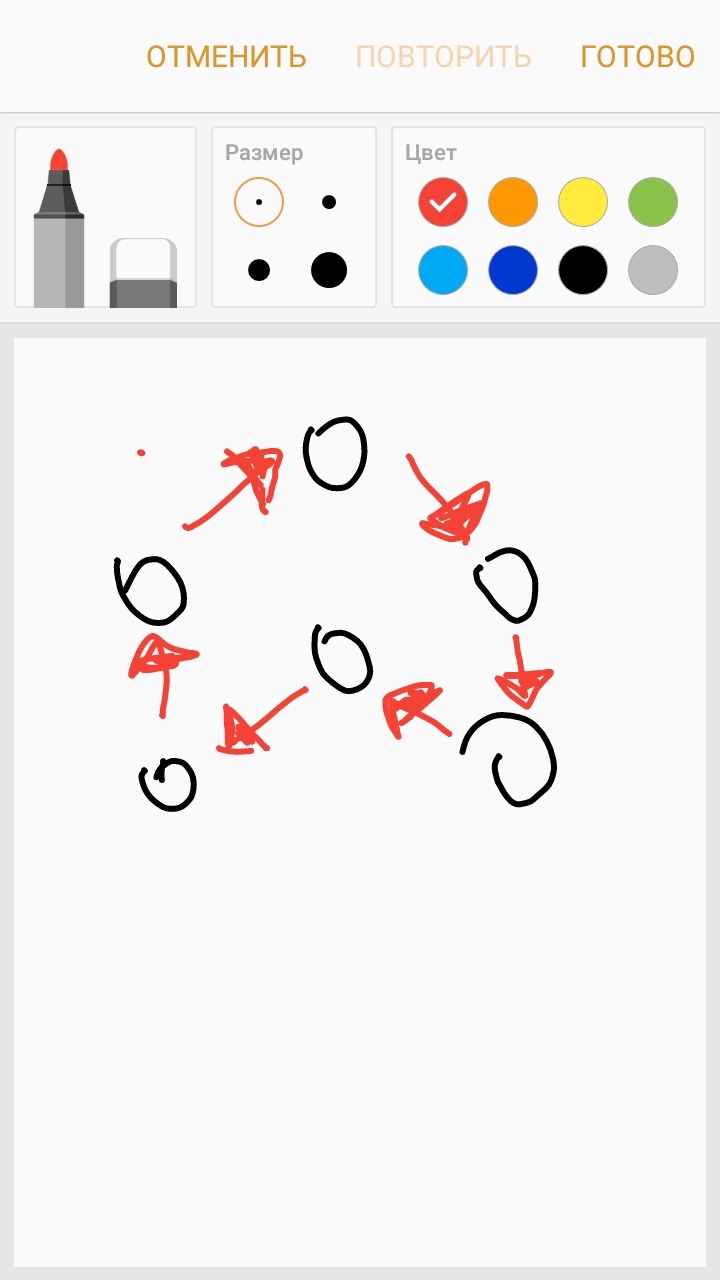720x1280 pixels.
Task: Select the marker pen tool
Action: tap(59, 230)
